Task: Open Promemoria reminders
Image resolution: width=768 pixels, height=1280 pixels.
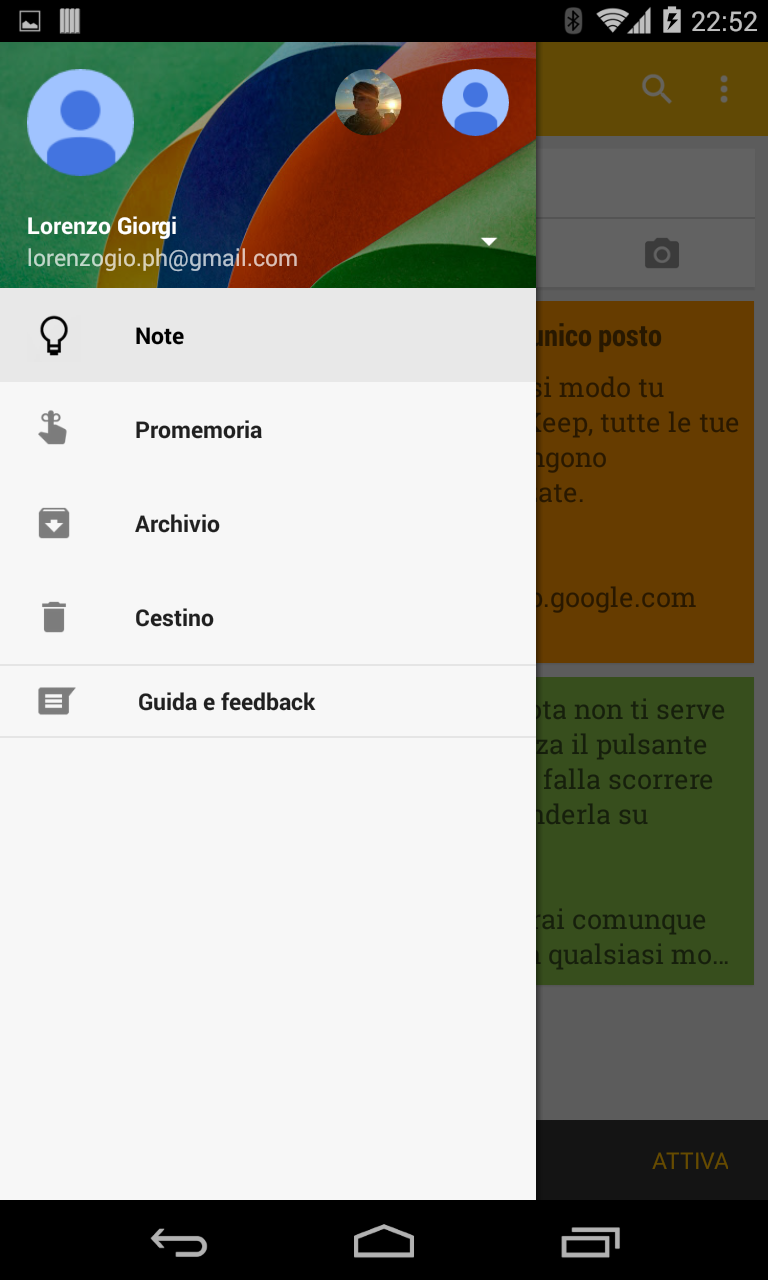Action: click(x=268, y=430)
